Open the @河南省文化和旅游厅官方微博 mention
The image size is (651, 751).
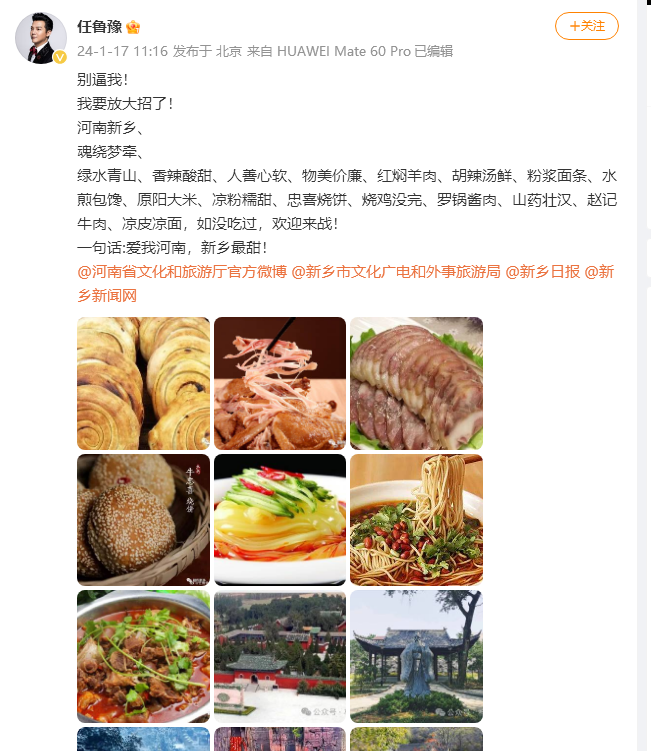click(x=182, y=271)
